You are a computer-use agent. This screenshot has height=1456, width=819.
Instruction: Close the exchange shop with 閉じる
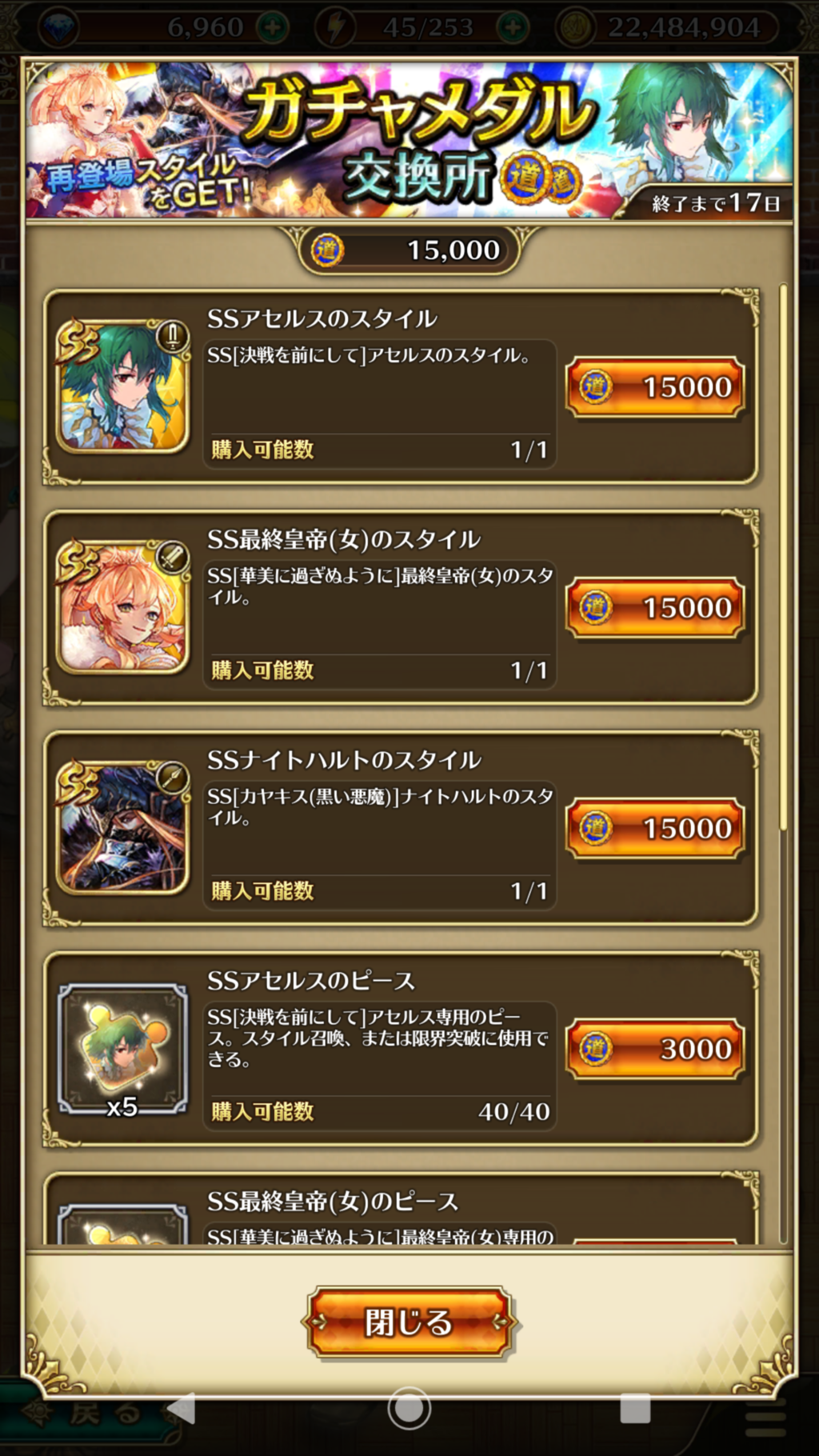click(409, 1322)
